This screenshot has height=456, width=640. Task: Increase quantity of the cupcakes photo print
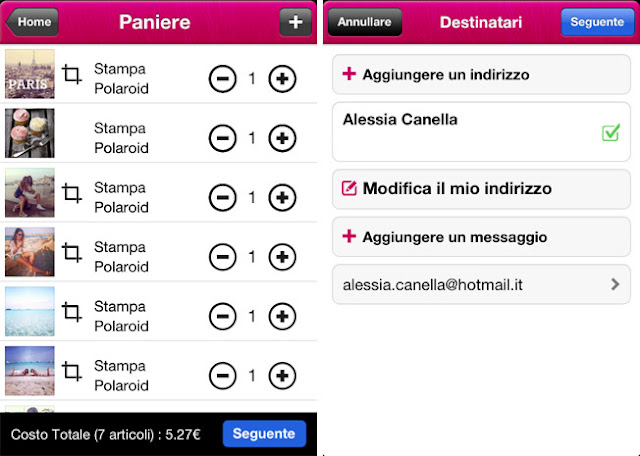tap(283, 138)
